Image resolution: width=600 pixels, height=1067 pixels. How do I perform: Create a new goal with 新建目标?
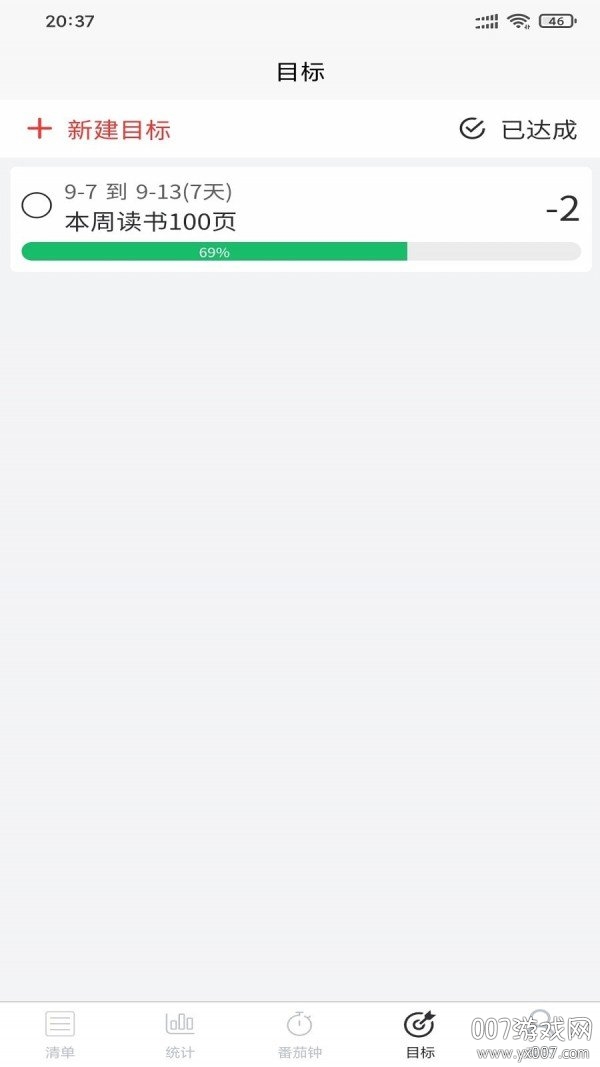100,129
